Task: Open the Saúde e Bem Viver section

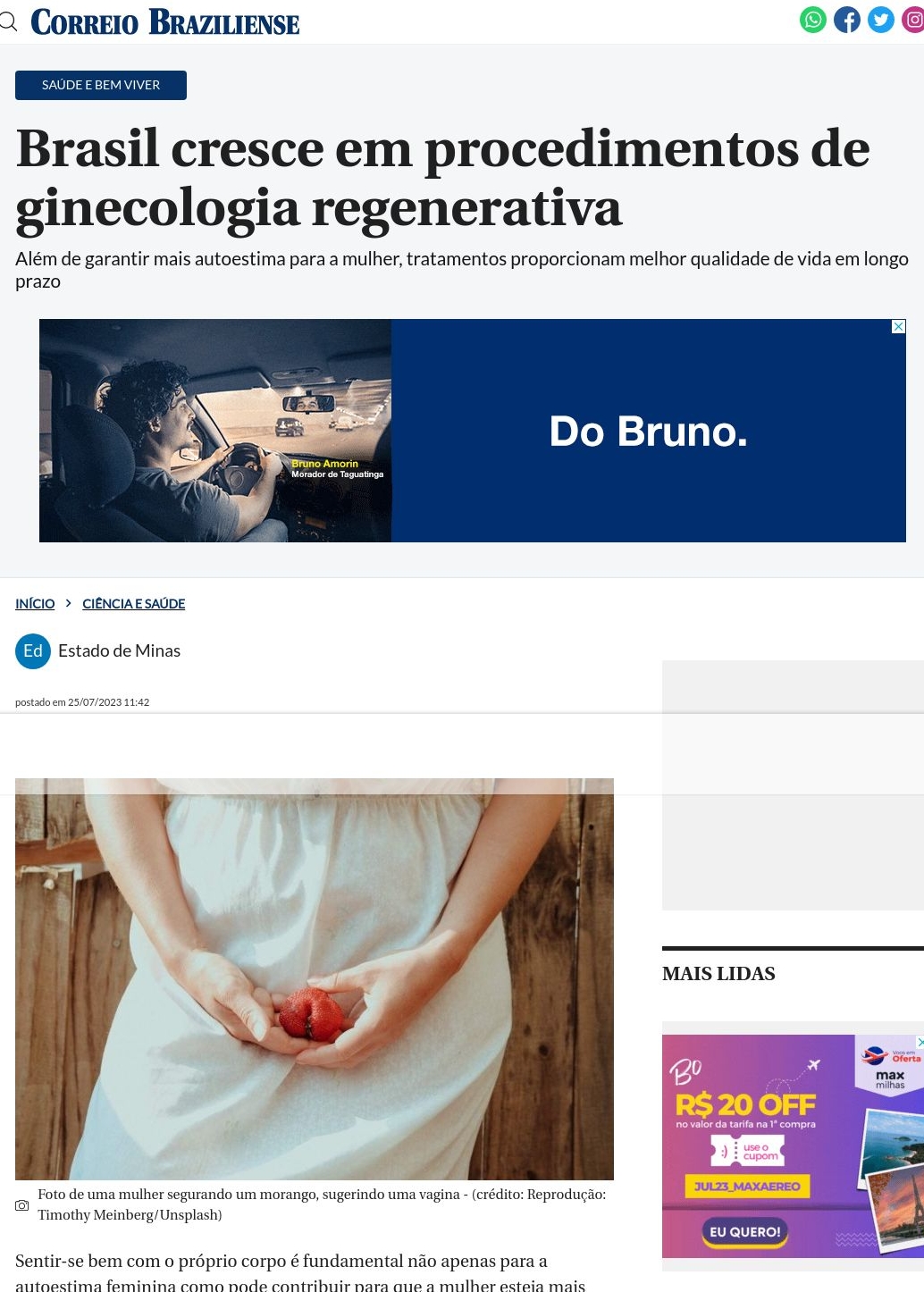Action: (x=101, y=85)
